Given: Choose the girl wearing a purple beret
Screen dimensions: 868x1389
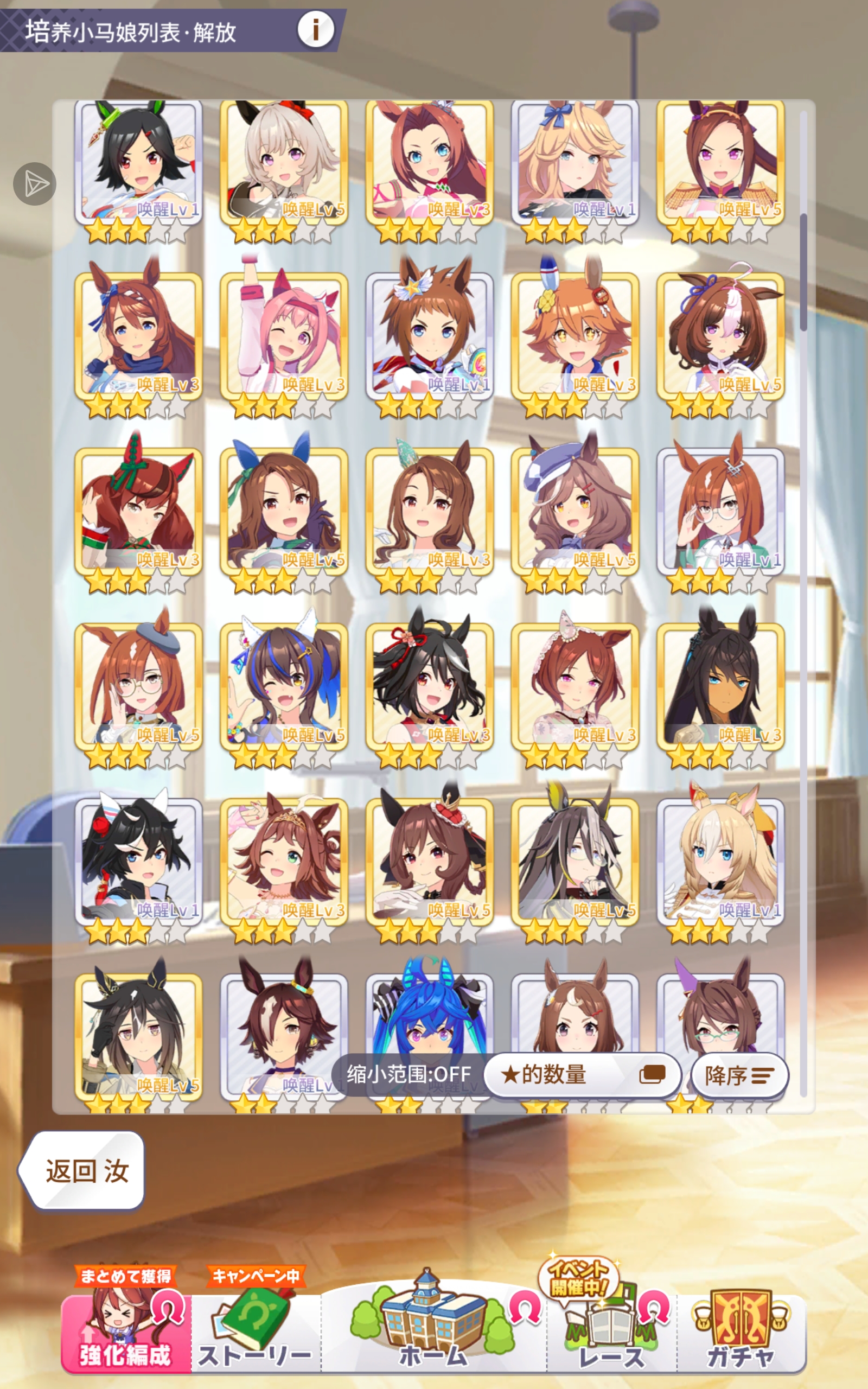Looking at the screenshot, I should pos(575,511).
